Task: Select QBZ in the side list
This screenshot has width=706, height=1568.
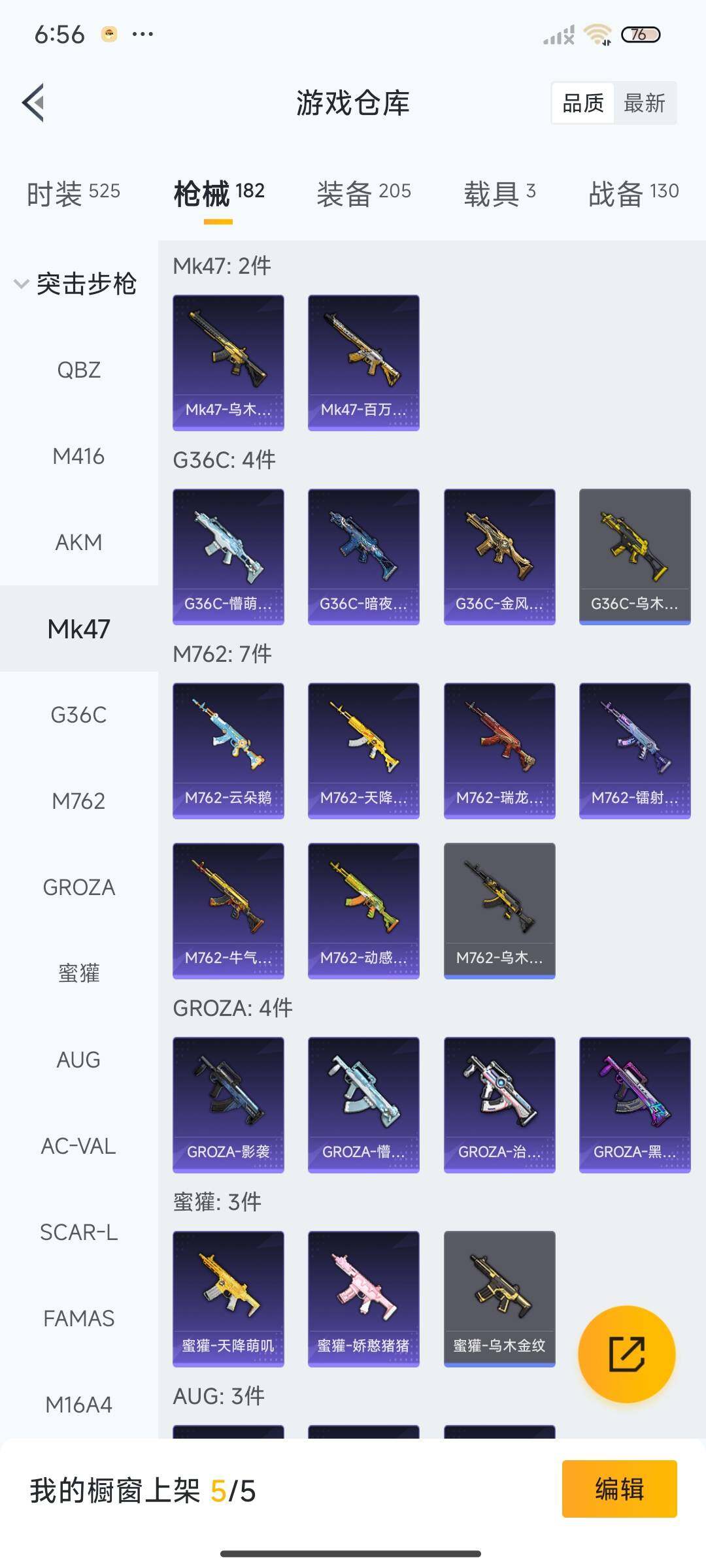Action: coord(78,370)
